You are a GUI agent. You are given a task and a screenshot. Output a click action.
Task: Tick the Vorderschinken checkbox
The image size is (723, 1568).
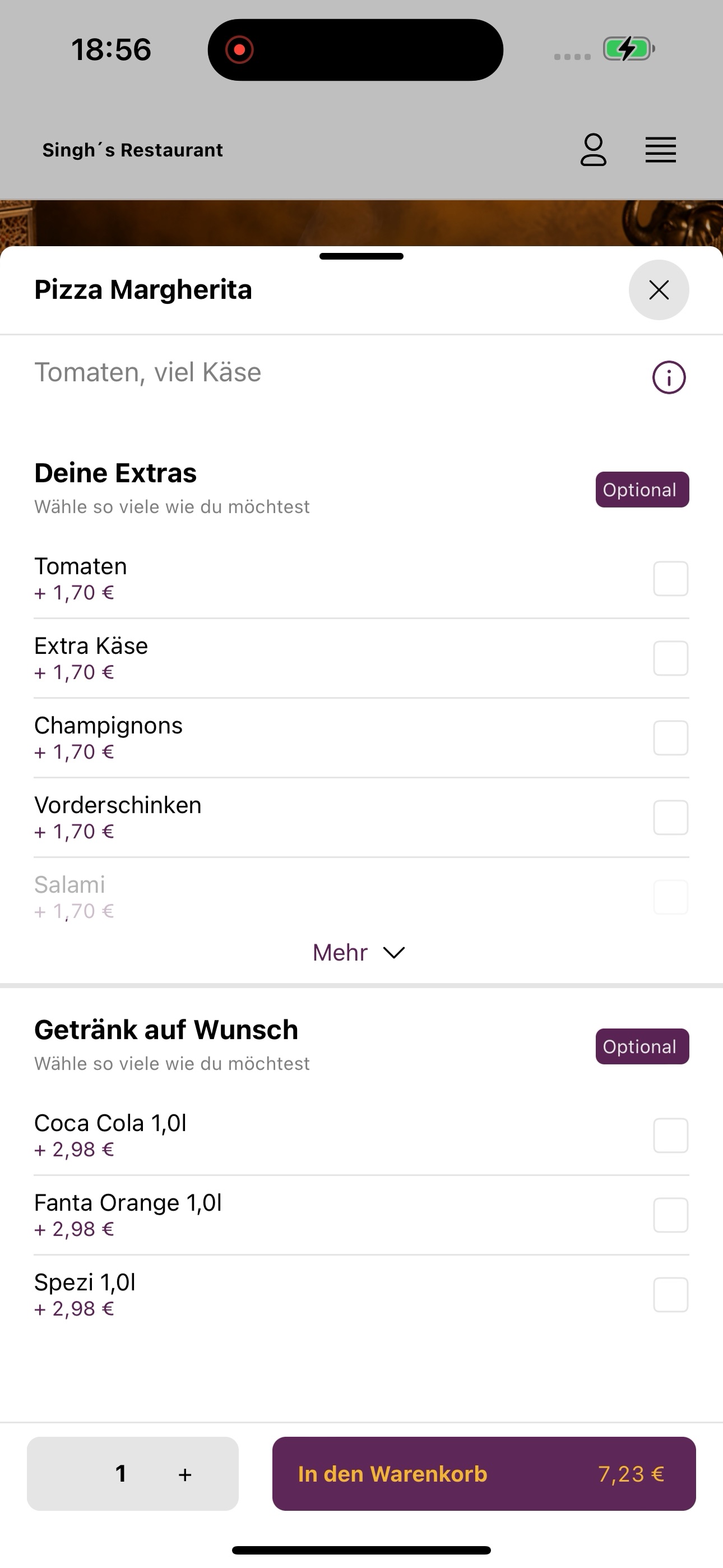(x=671, y=818)
